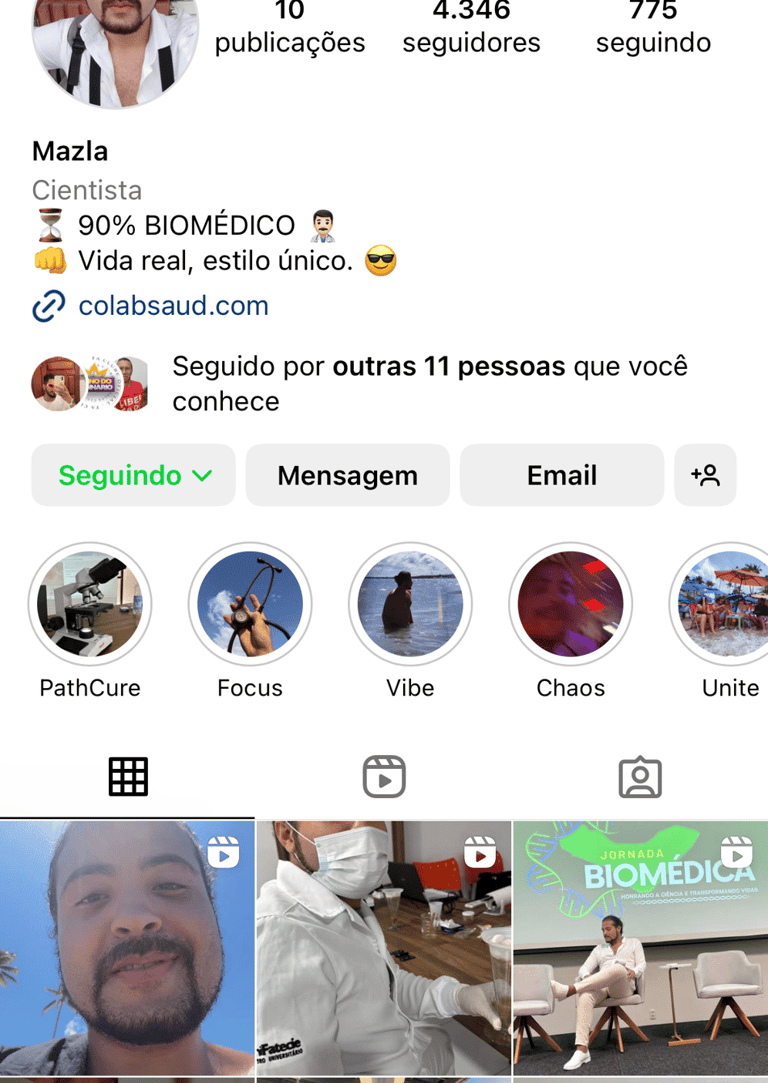
Task: Open the Chaos highlight
Action: [x=570, y=604]
